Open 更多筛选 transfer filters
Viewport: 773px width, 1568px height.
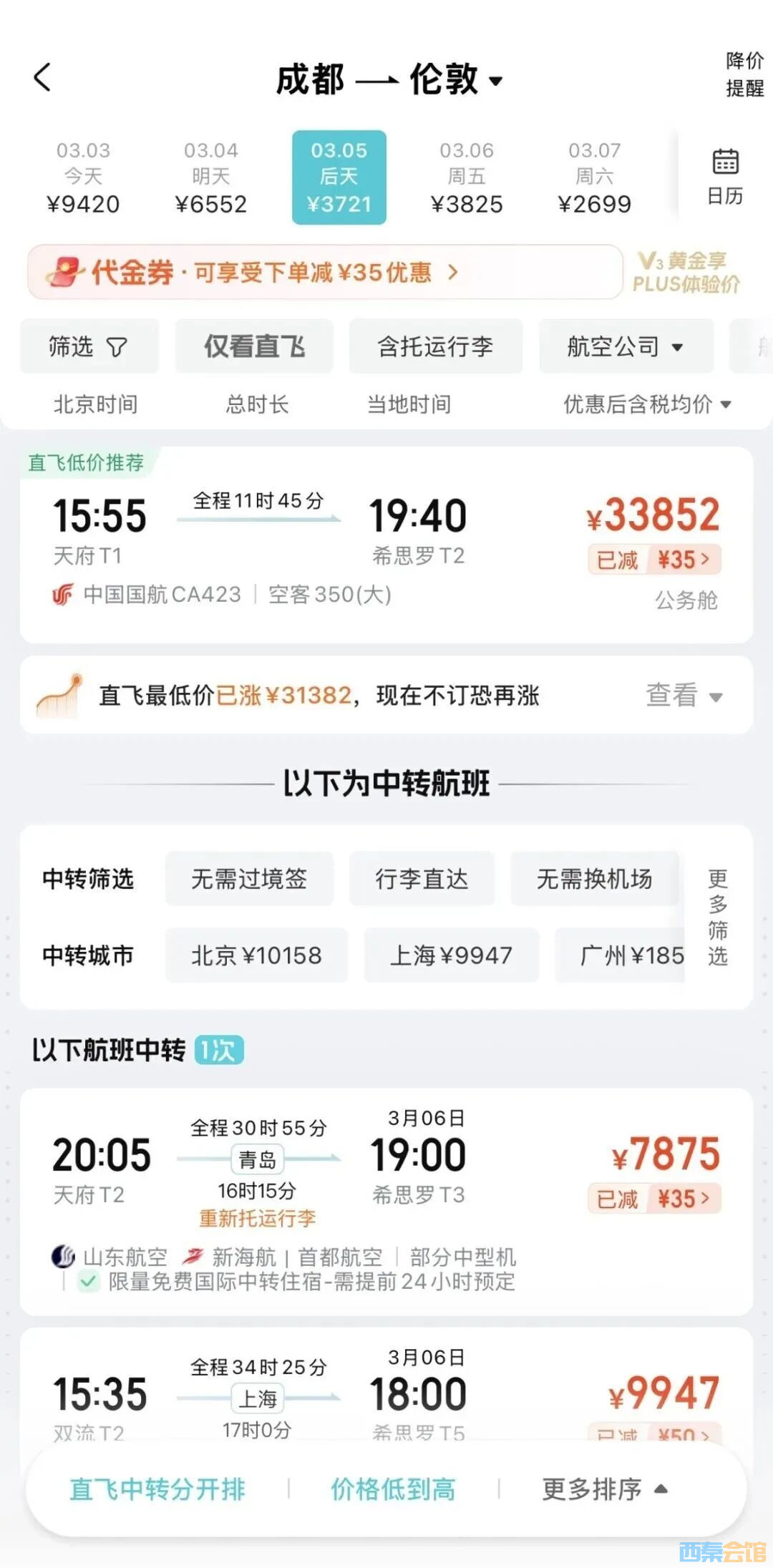tap(717, 917)
